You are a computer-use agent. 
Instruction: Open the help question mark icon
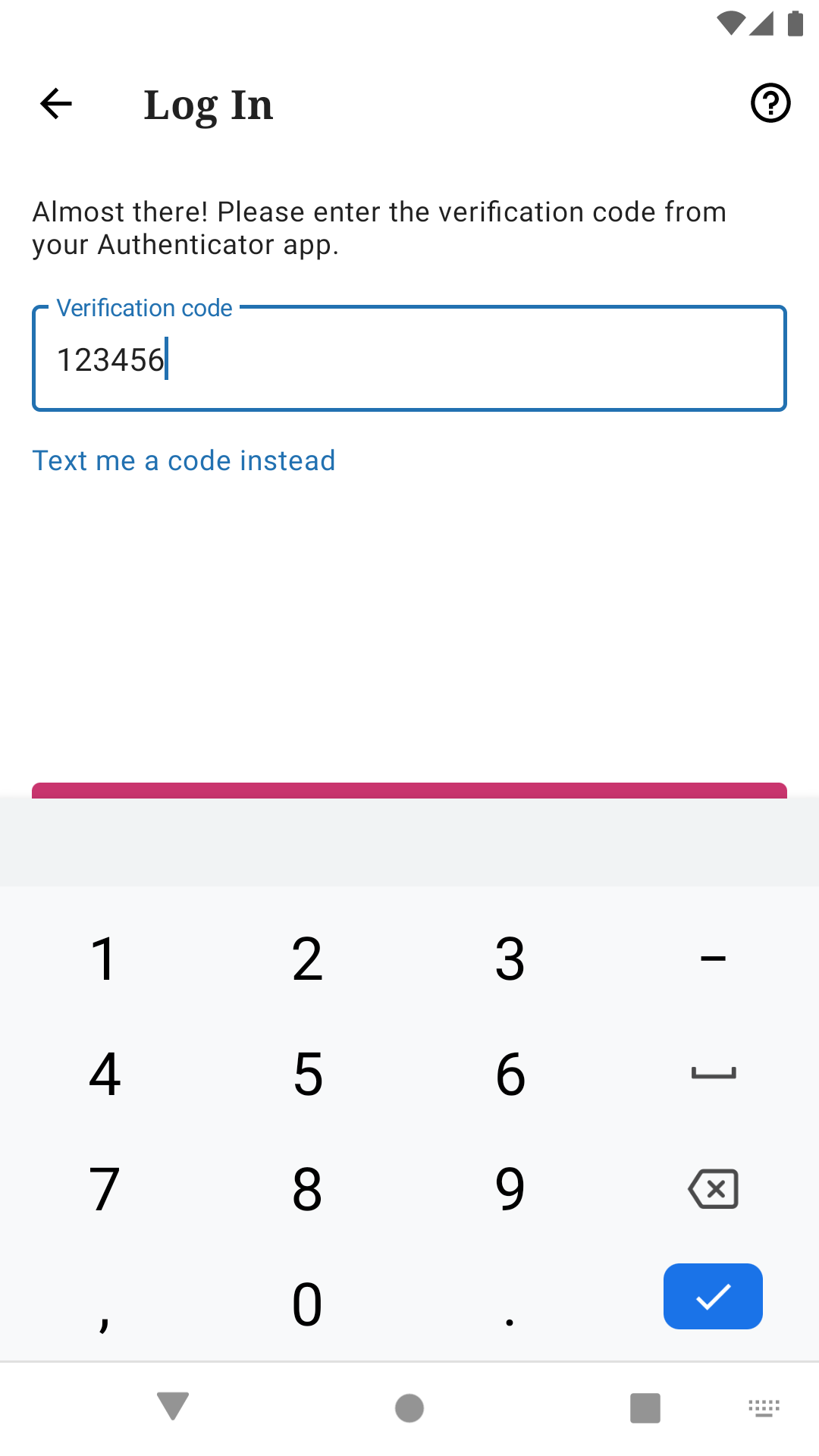point(770,103)
